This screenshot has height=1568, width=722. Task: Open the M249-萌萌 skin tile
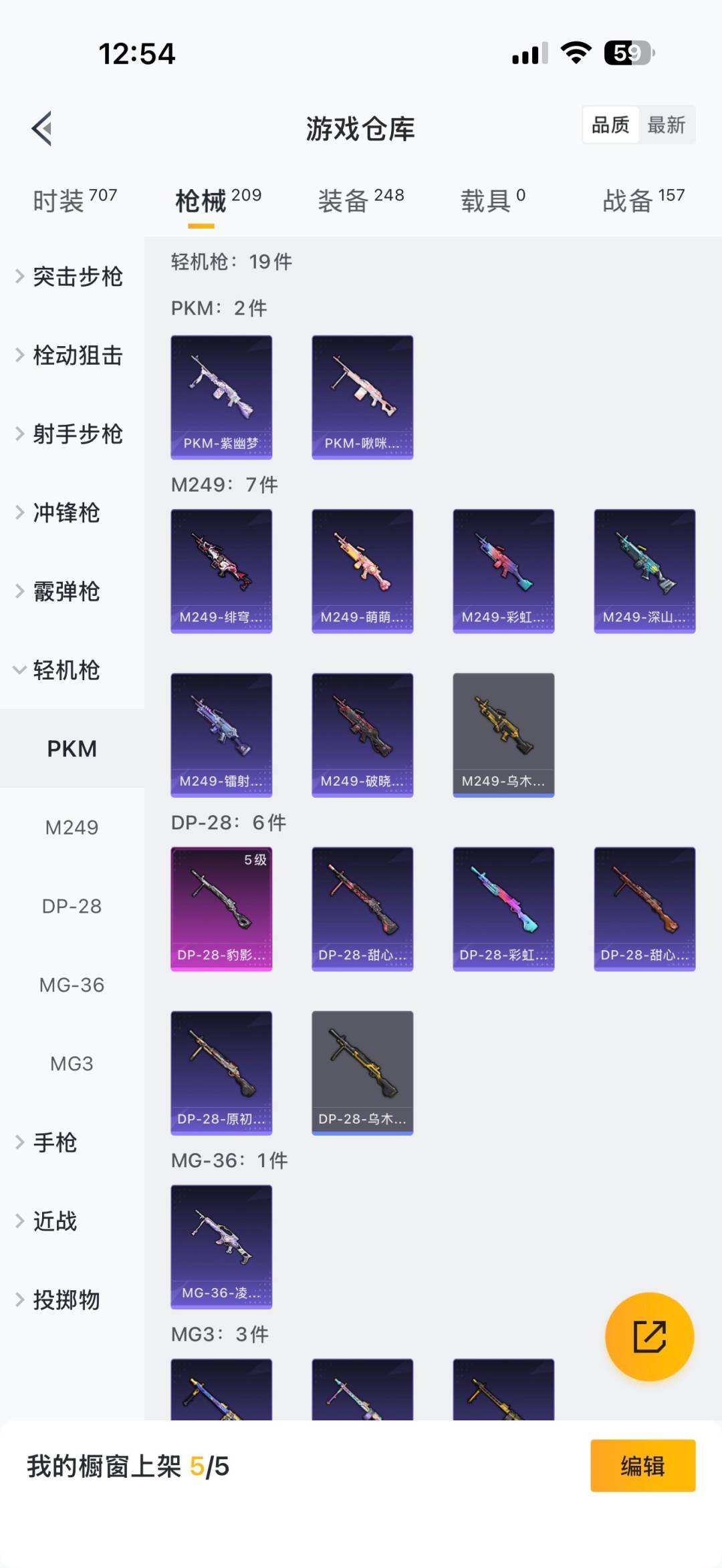(x=362, y=571)
